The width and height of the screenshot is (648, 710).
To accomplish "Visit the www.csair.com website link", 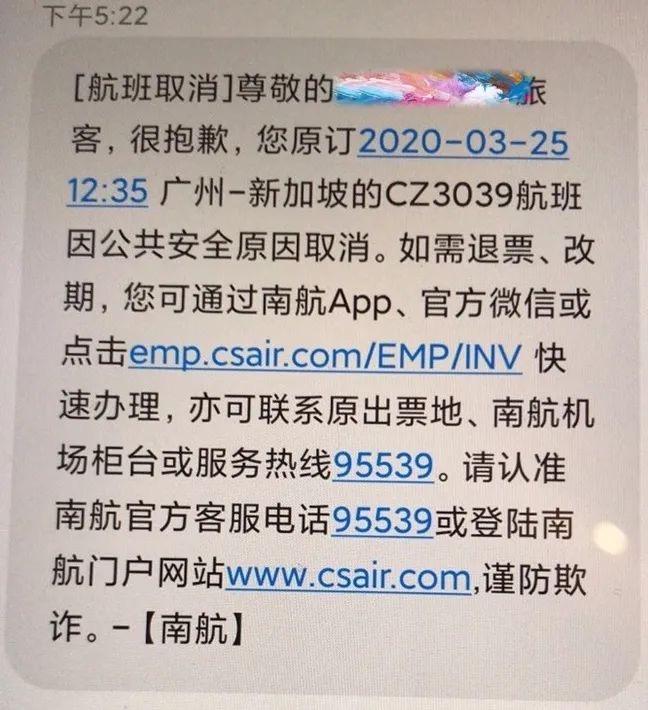I will (x=348, y=575).
